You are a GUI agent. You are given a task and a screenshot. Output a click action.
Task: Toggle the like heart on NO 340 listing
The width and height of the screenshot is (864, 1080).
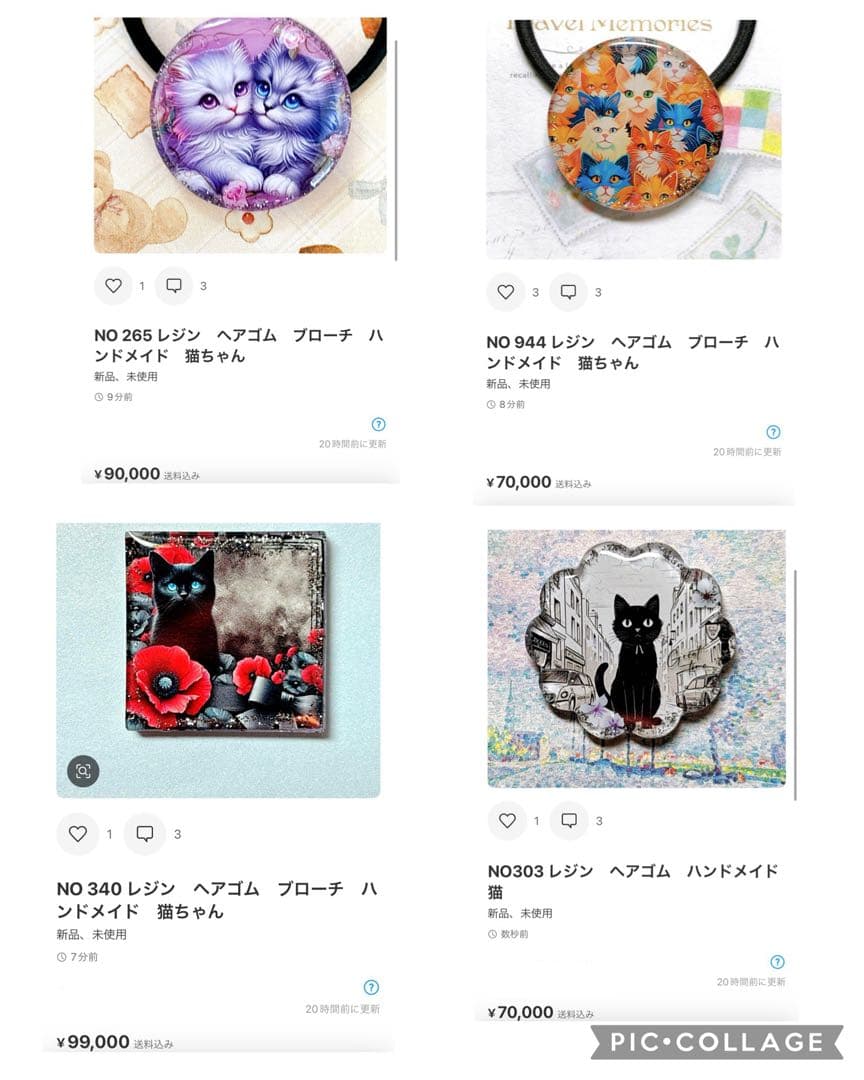click(x=77, y=832)
